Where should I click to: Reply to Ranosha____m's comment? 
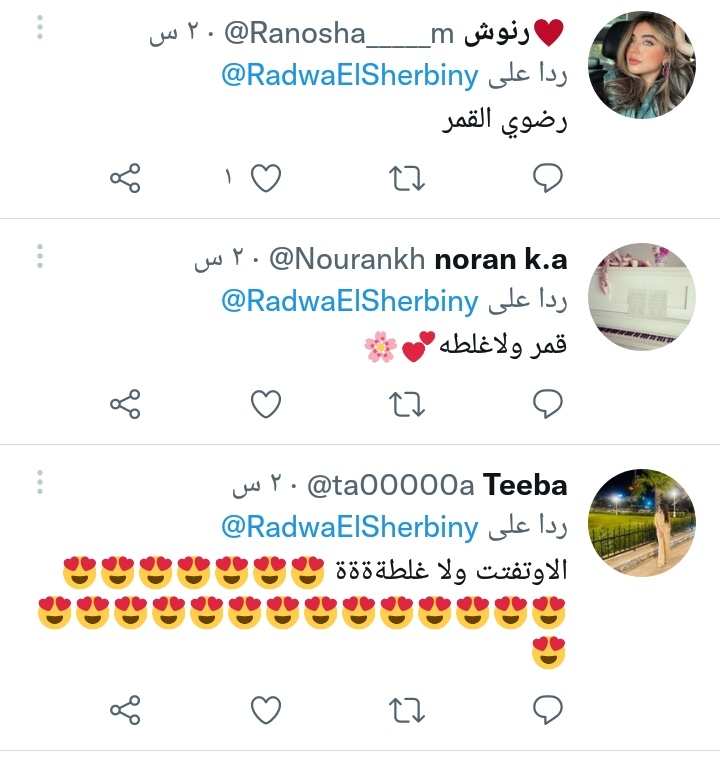coord(548,178)
